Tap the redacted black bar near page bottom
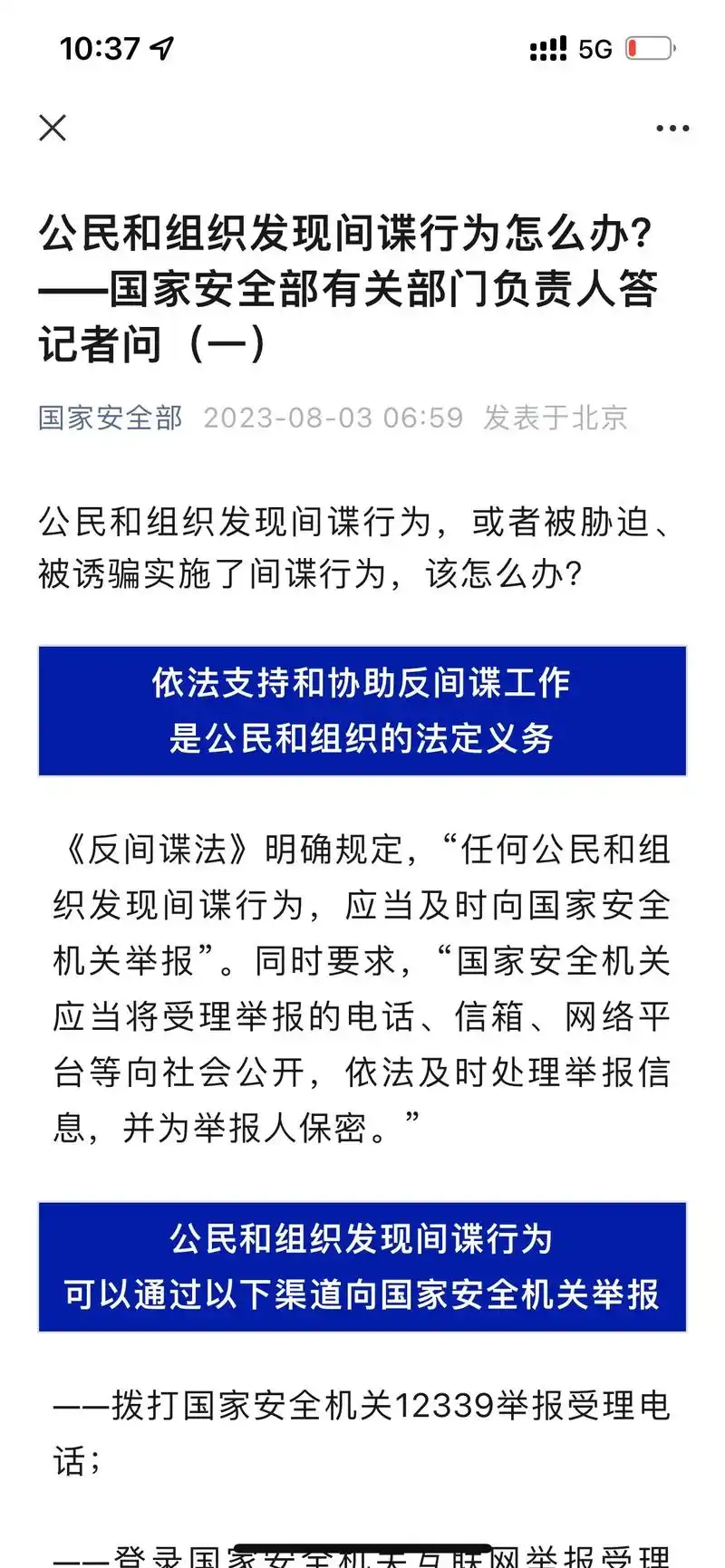This screenshot has width=725, height=1568. pos(362,1547)
